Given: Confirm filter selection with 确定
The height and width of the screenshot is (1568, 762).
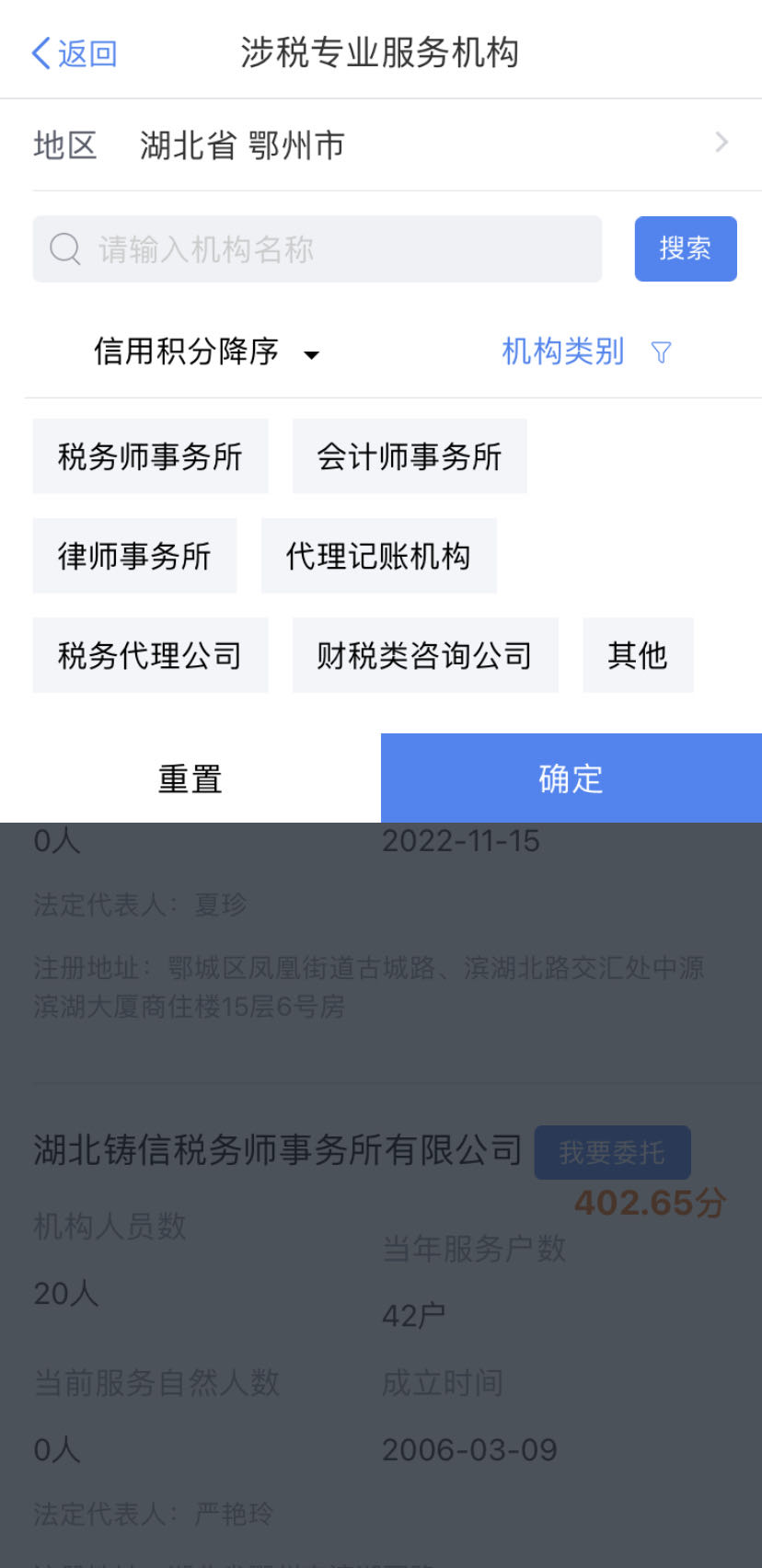Looking at the screenshot, I should coord(571,778).
